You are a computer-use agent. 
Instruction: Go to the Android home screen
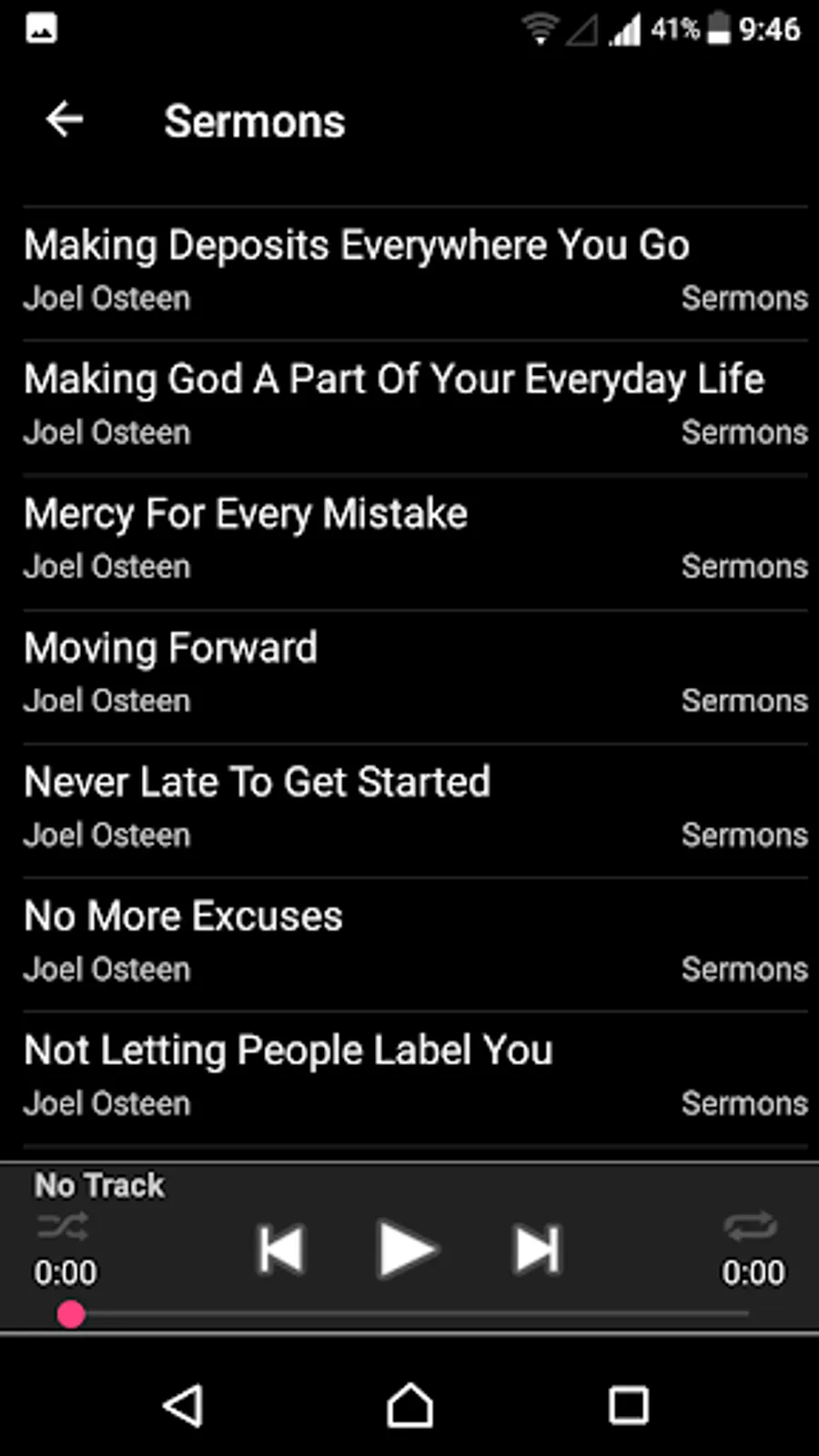pos(409,1406)
